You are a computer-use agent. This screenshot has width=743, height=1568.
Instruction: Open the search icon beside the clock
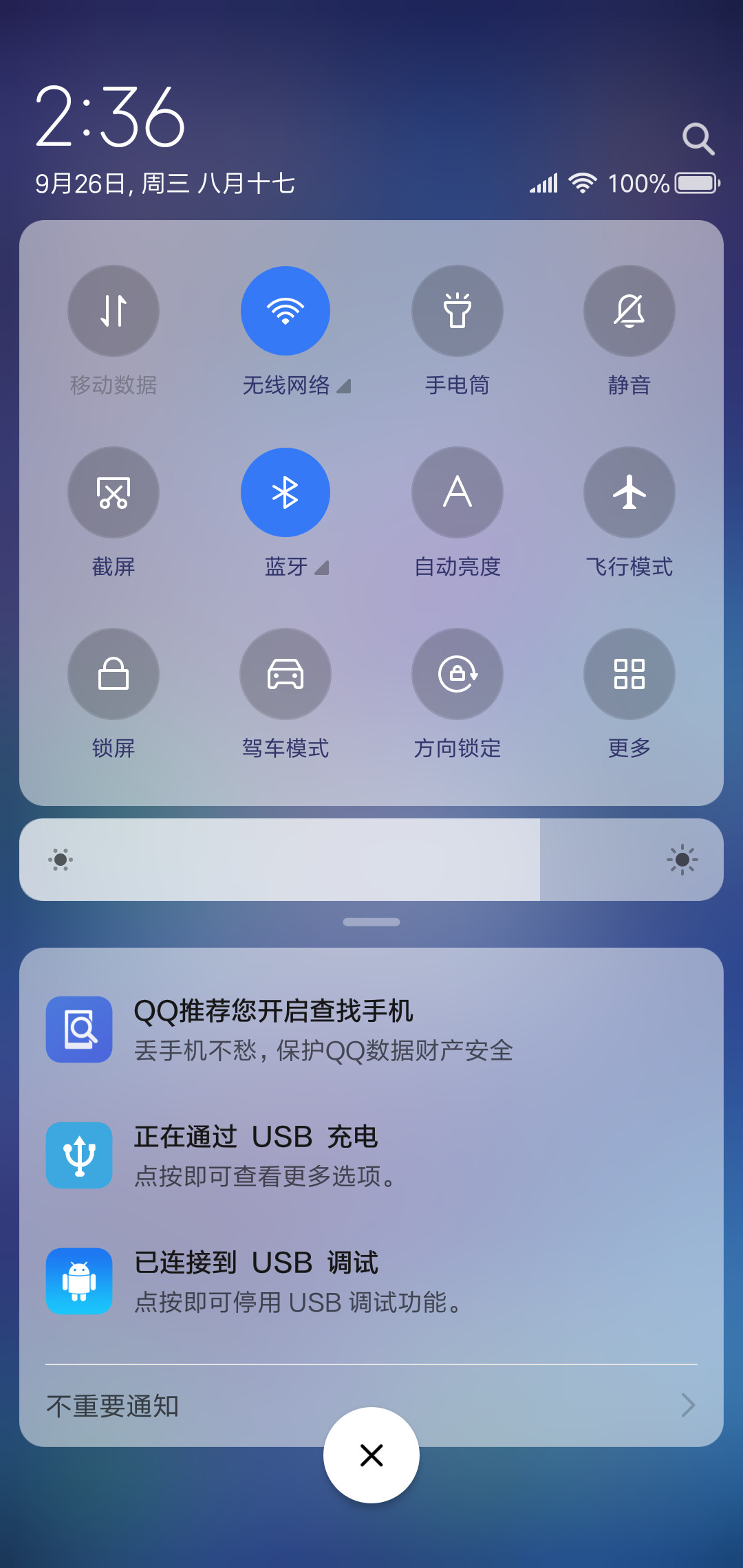coord(698,139)
